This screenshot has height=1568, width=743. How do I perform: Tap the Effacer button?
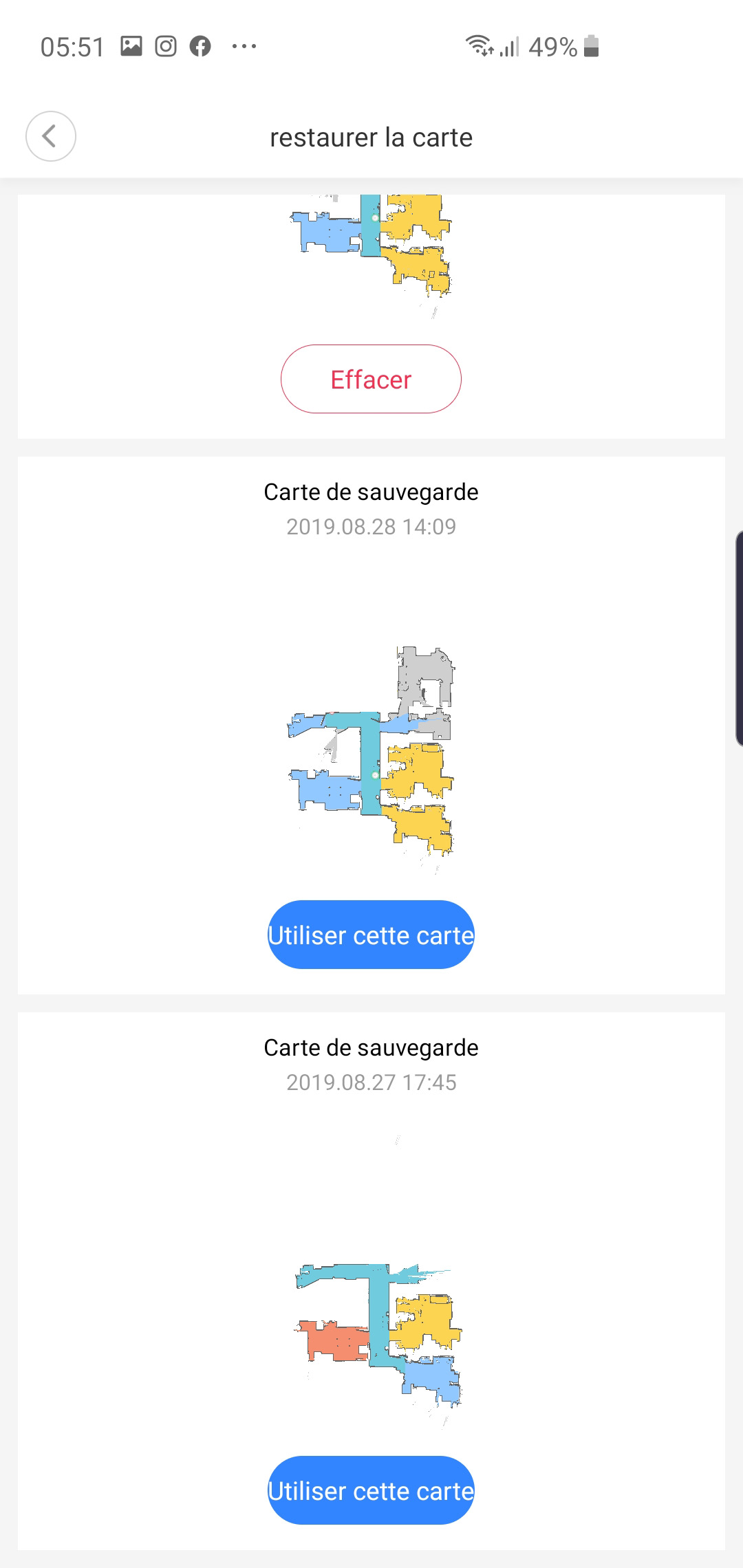coord(371,379)
